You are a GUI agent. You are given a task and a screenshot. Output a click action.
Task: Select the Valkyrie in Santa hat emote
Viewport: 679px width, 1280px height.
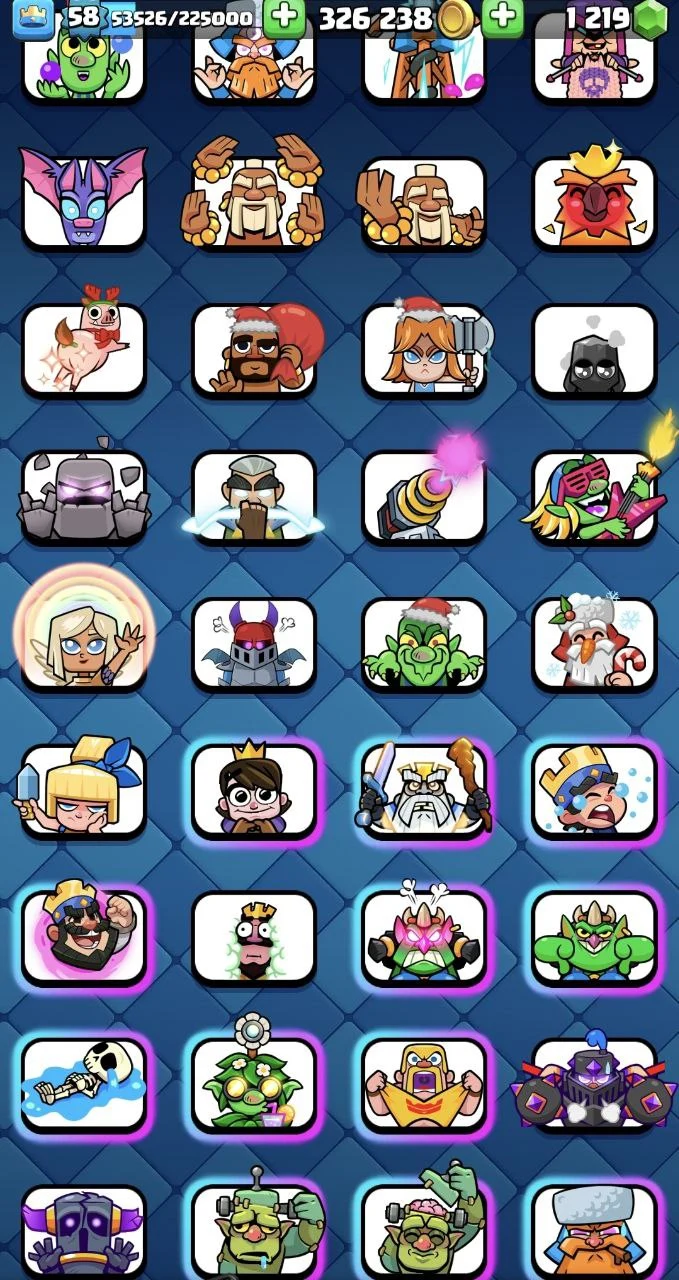coord(424,348)
